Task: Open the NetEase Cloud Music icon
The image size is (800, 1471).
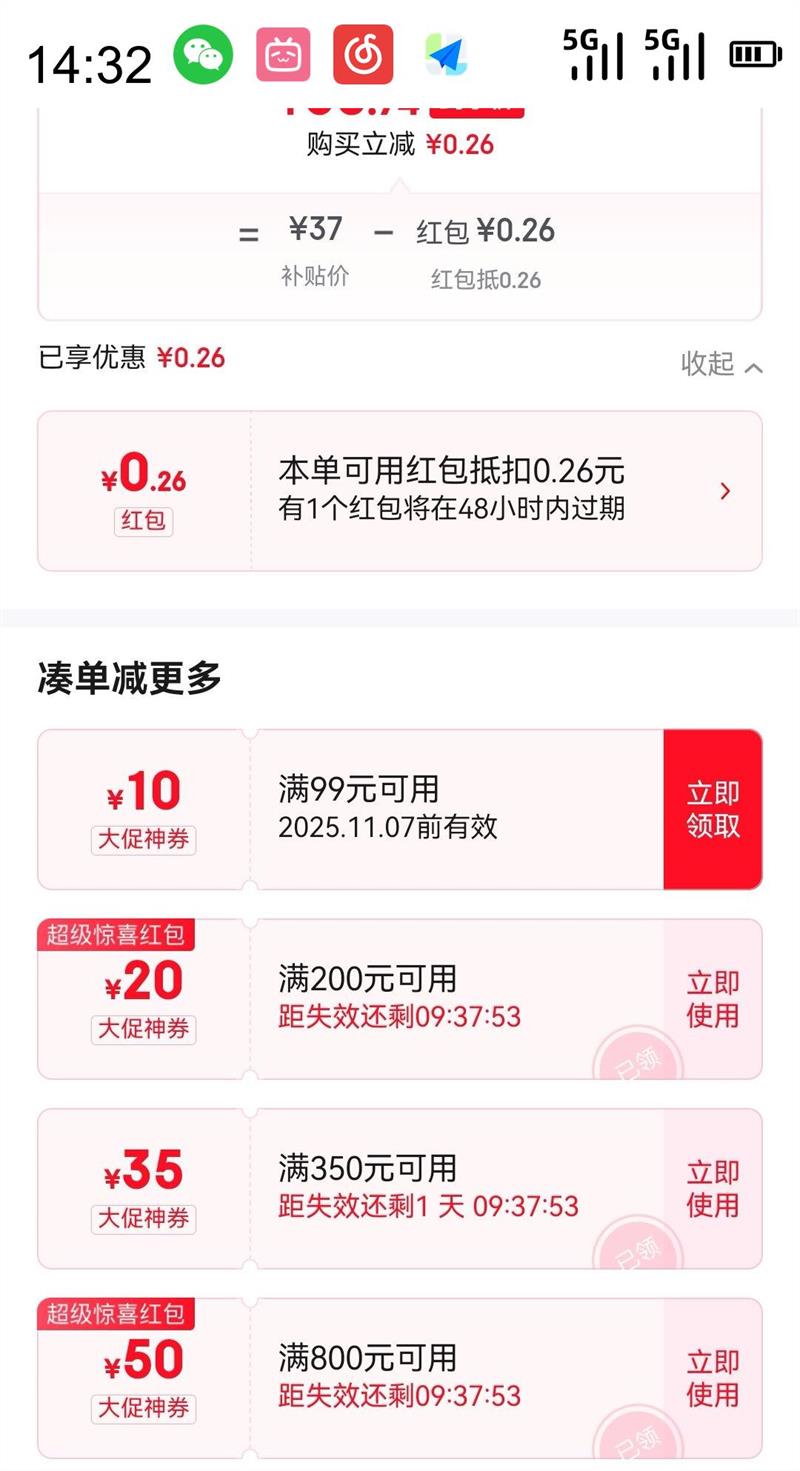Action: tap(360, 57)
